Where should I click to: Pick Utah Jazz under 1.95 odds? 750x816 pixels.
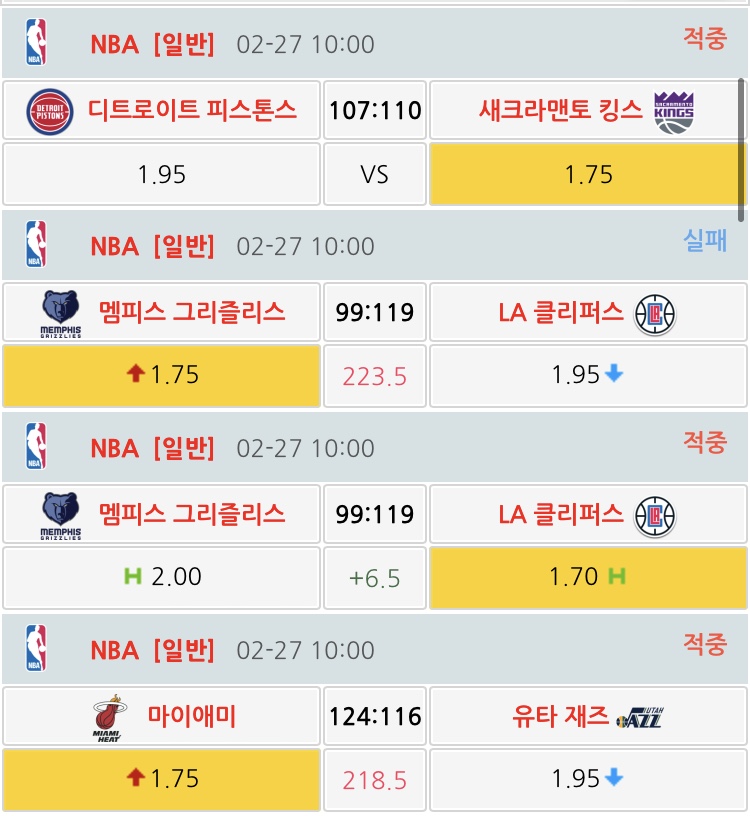point(588,779)
